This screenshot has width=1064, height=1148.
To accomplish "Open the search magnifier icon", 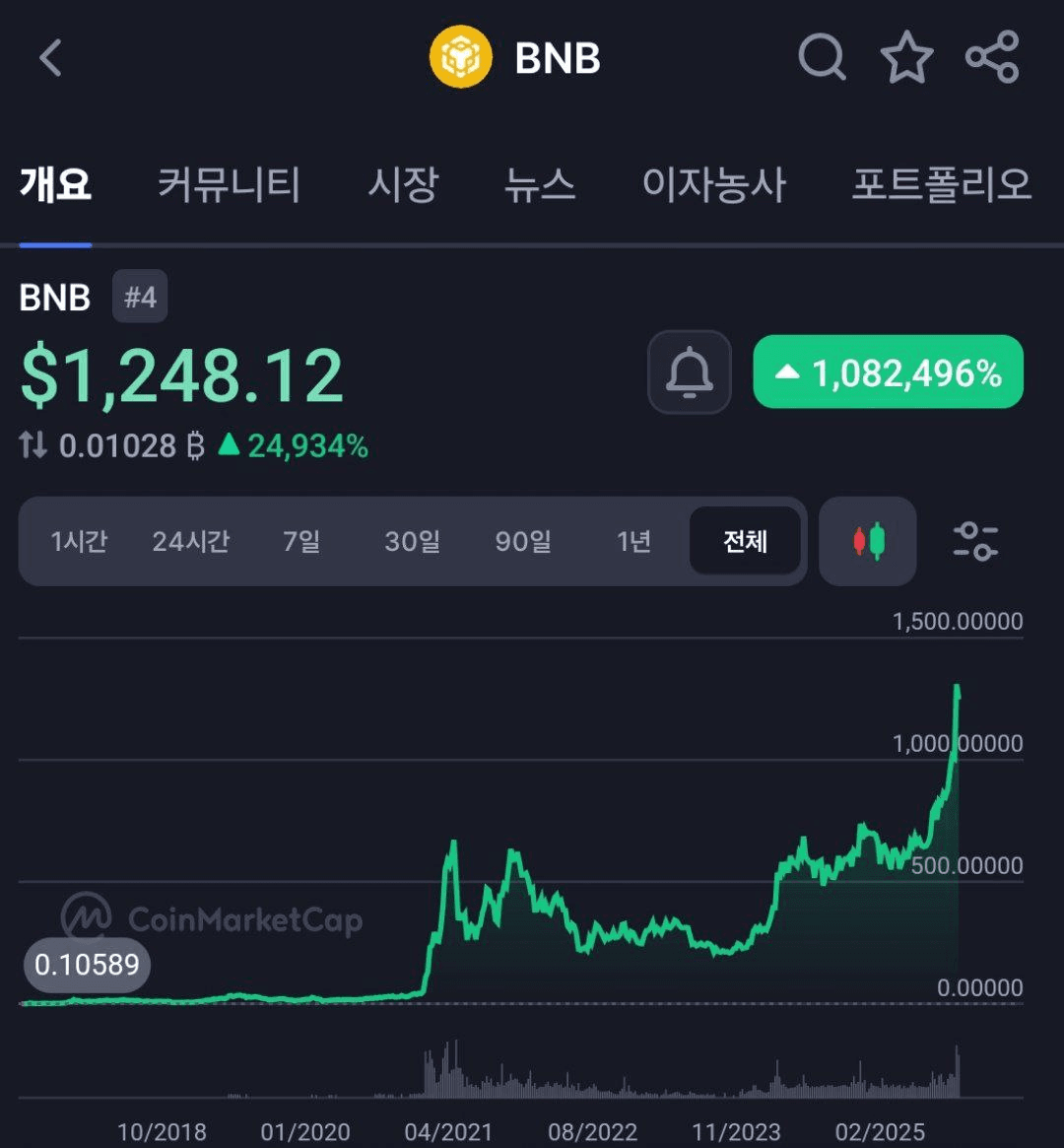I will click(x=822, y=58).
